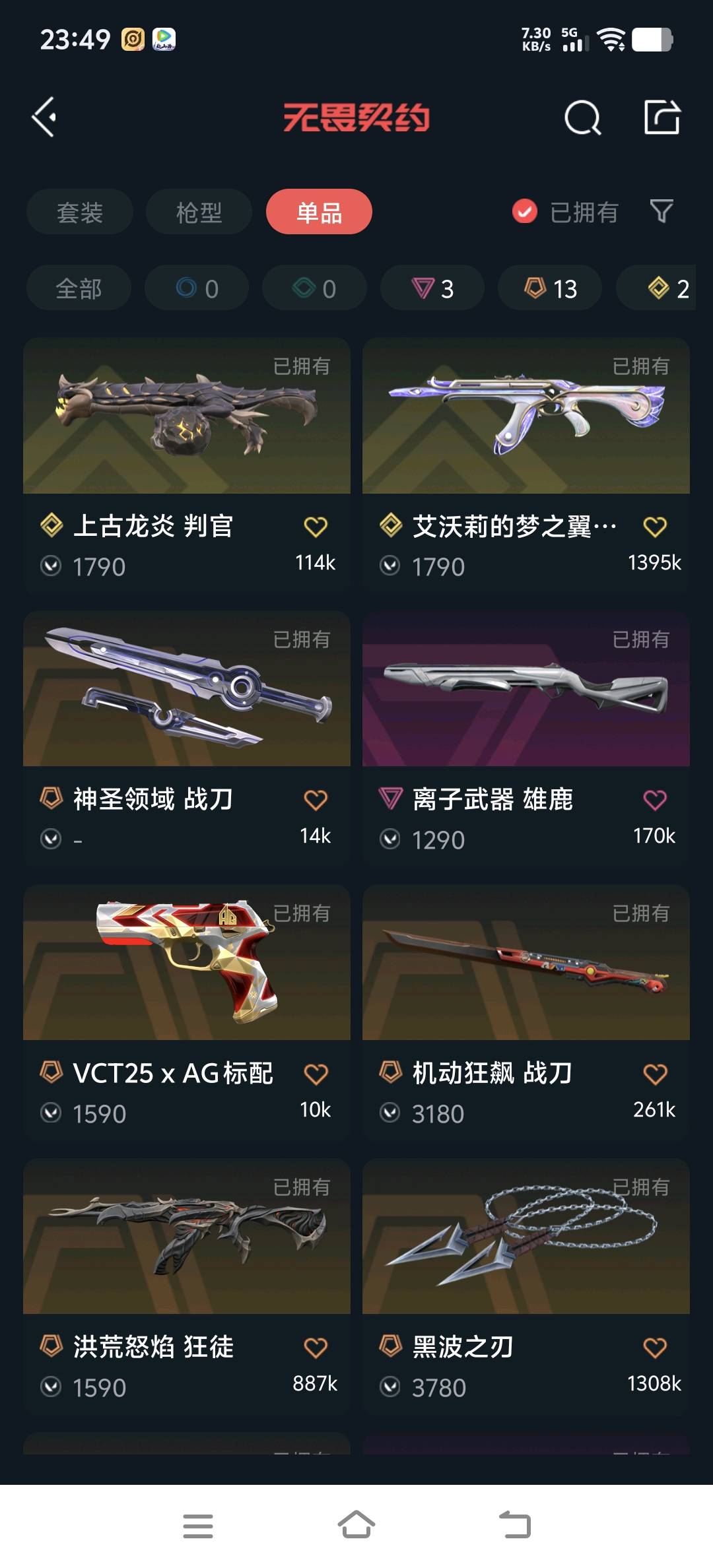Image resolution: width=713 pixels, height=1568 pixels.
Task: Select the 全部 rarity chip
Action: (x=79, y=288)
